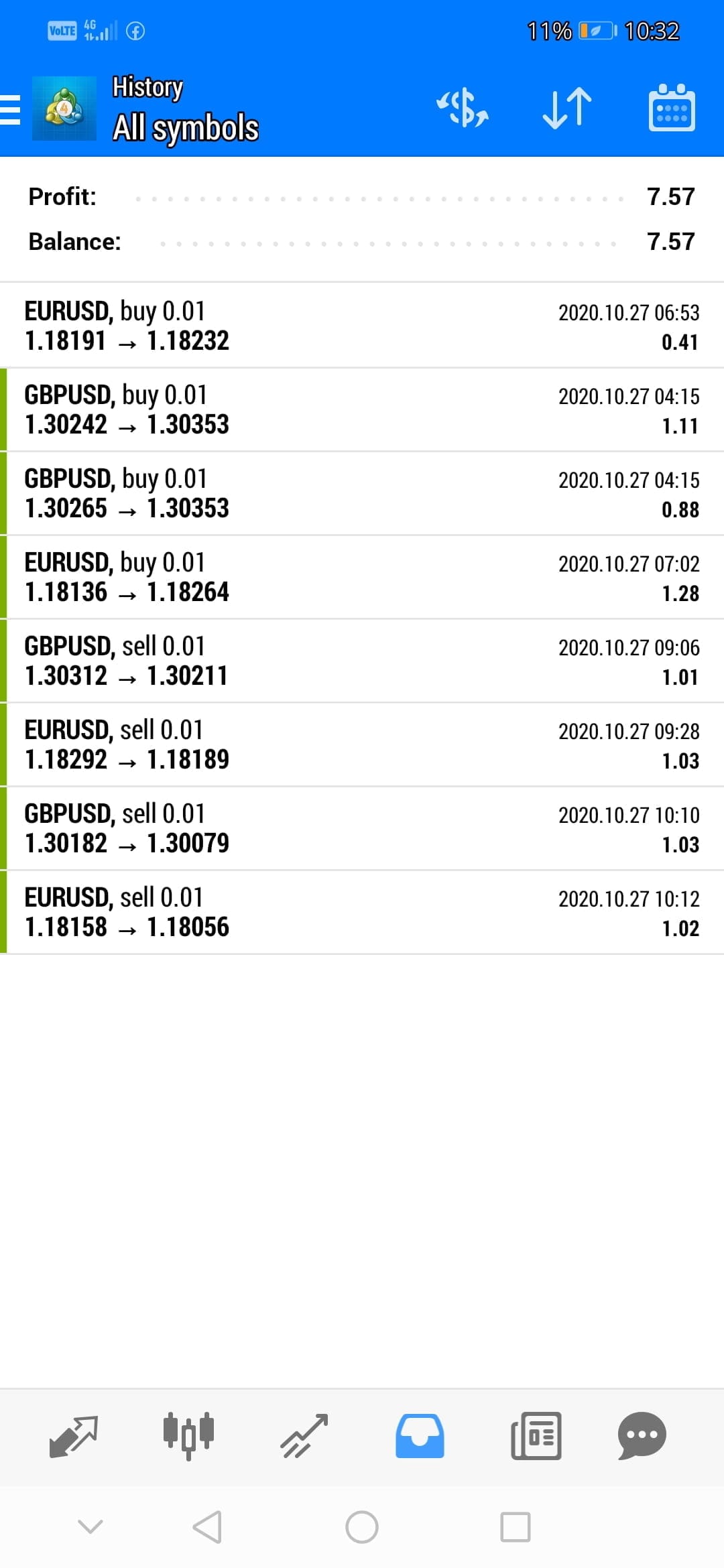Open the symbol filter icon
Image resolution: width=724 pixels, height=1568 pixels.
[463, 109]
